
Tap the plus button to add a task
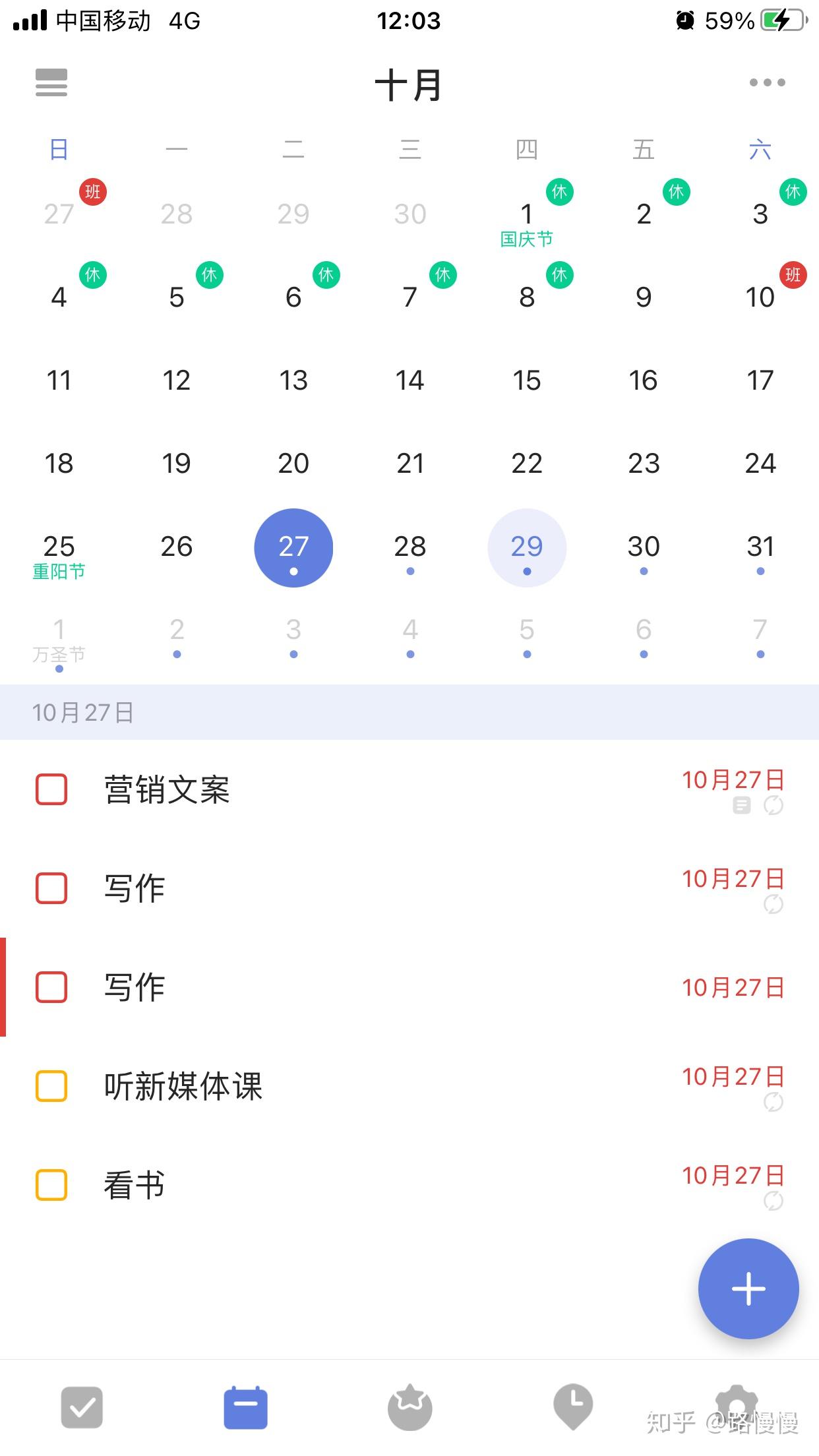pyautogui.click(x=749, y=1290)
